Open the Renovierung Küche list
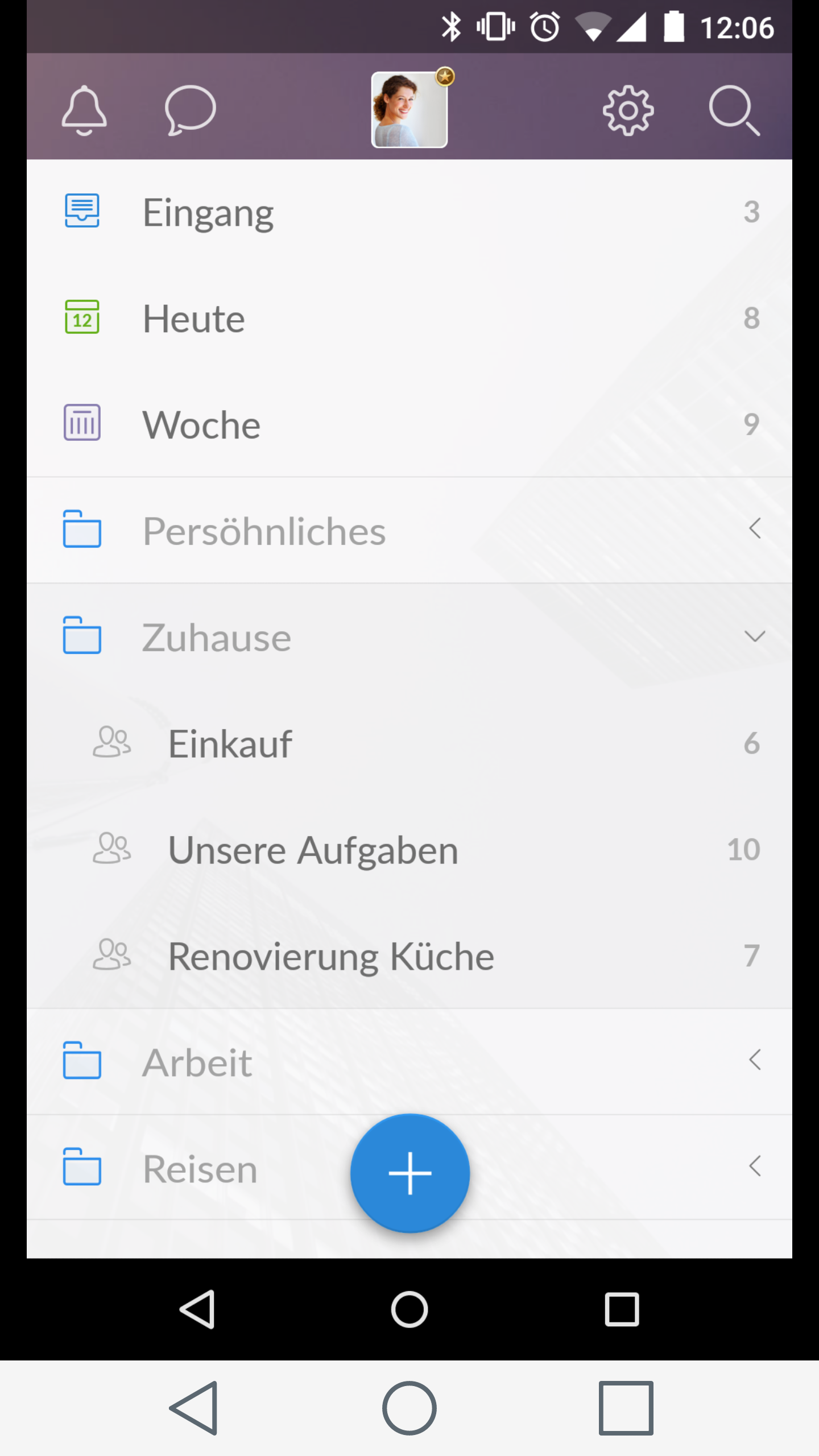Image resolution: width=819 pixels, height=1456 pixels. 409,955
